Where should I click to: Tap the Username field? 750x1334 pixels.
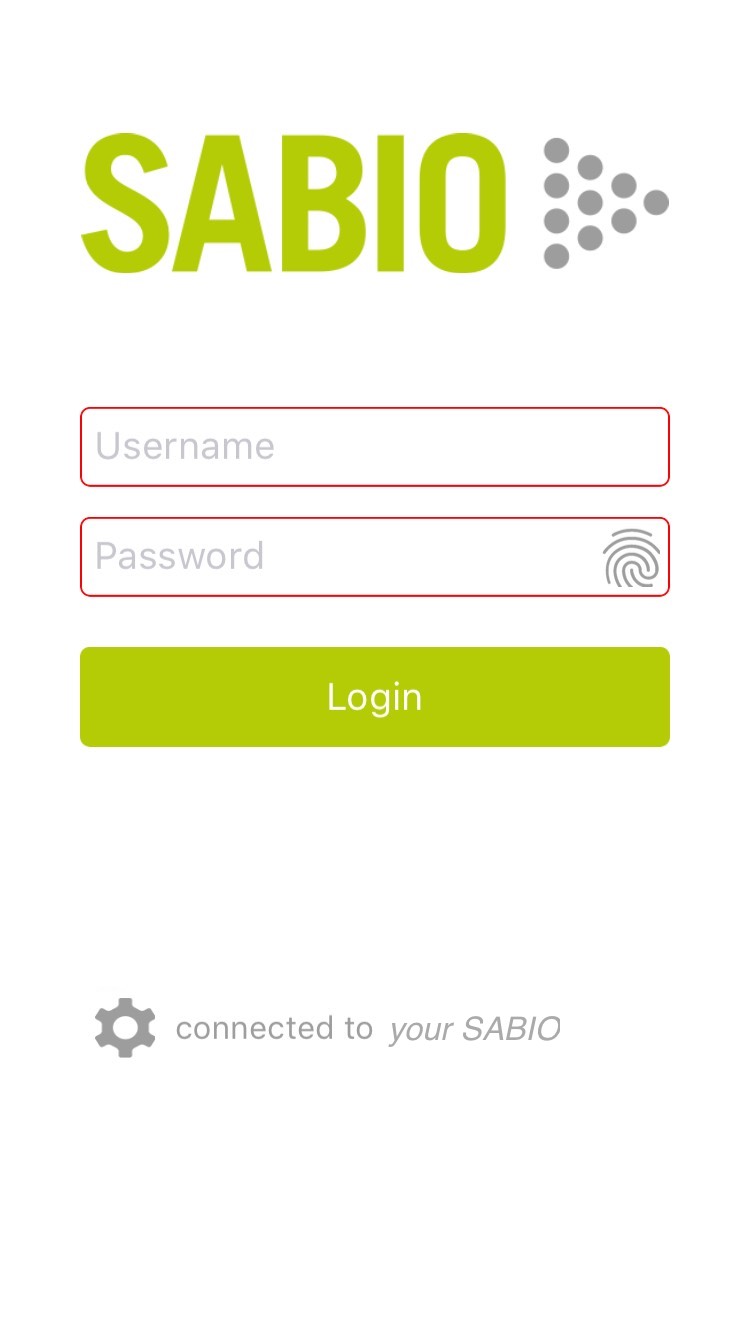[x=375, y=447]
